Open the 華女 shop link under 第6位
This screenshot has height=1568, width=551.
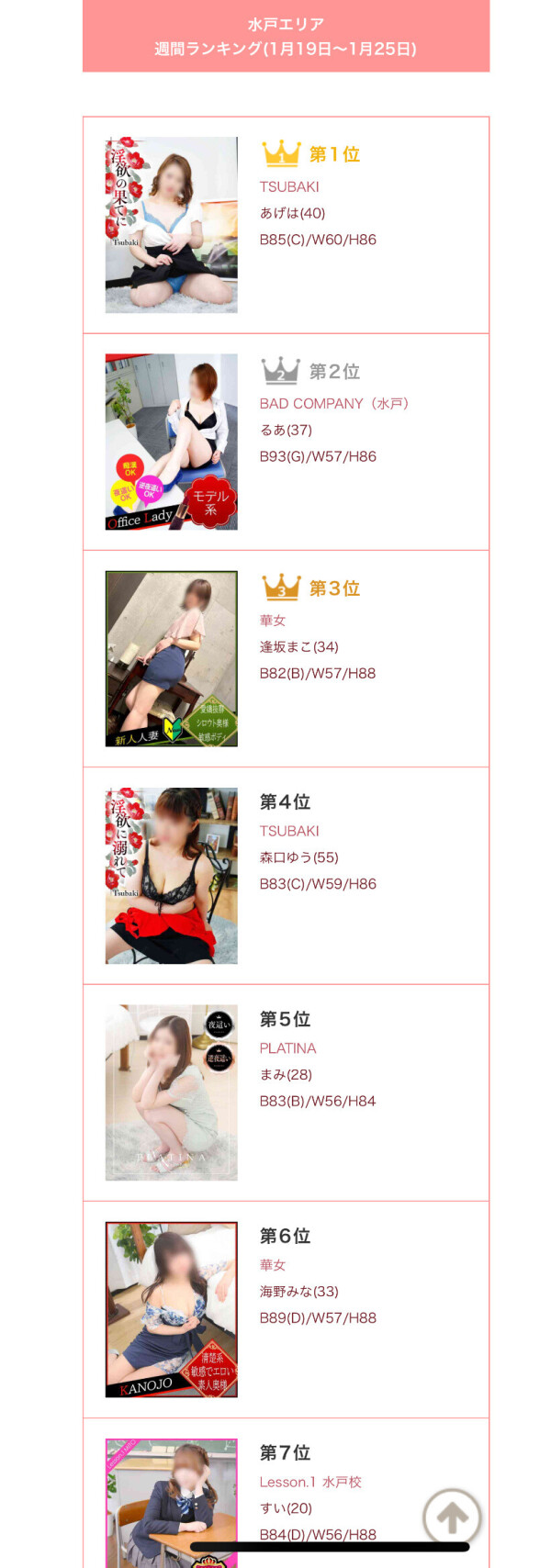(273, 1265)
